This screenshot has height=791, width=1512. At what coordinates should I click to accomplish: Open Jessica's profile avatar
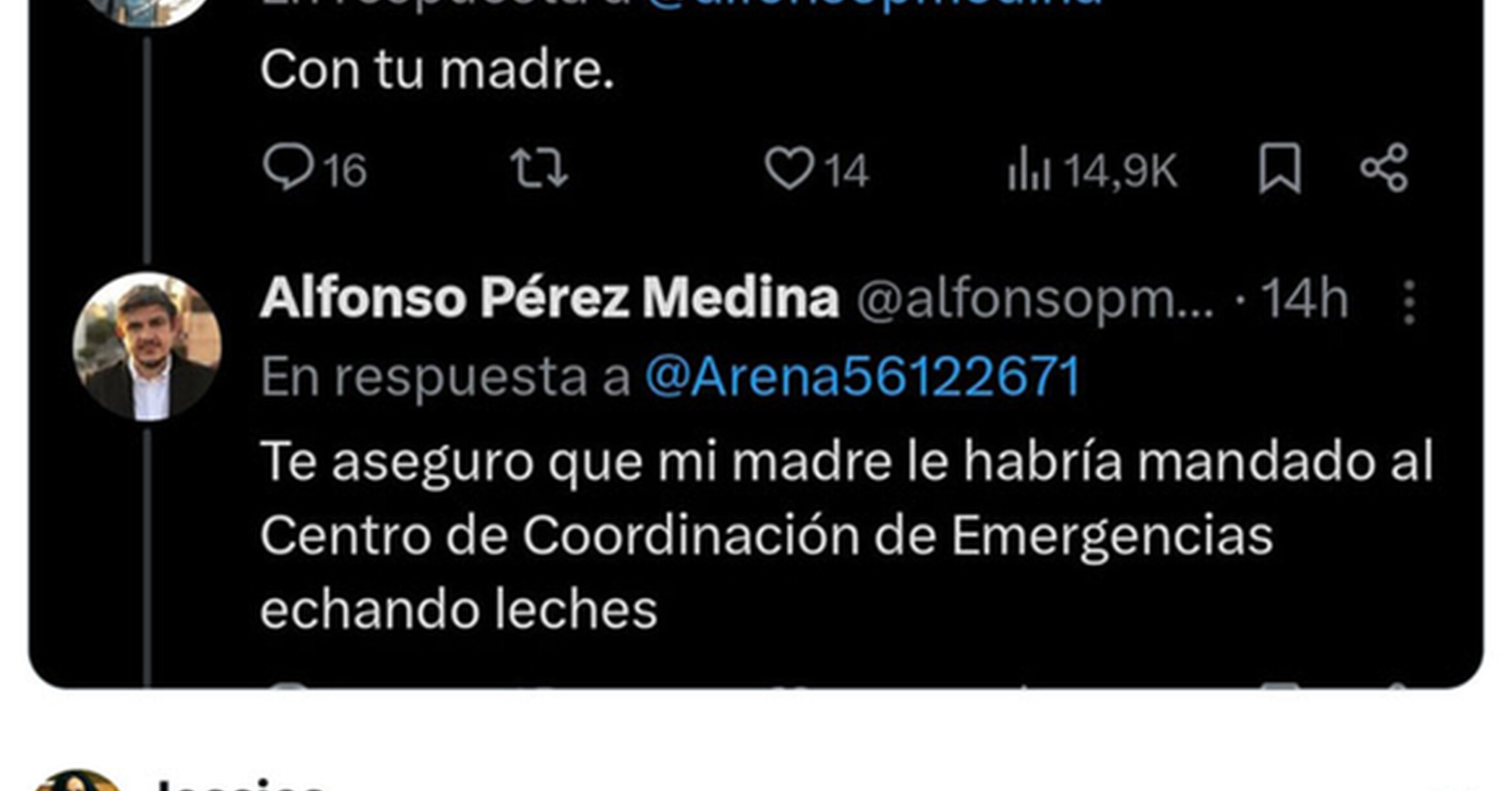pyautogui.click(x=77, y=780)
